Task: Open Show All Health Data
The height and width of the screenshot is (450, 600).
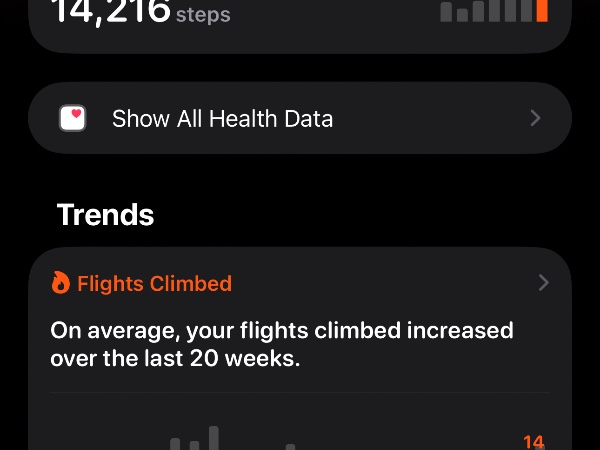Action: tap(300, 118)
